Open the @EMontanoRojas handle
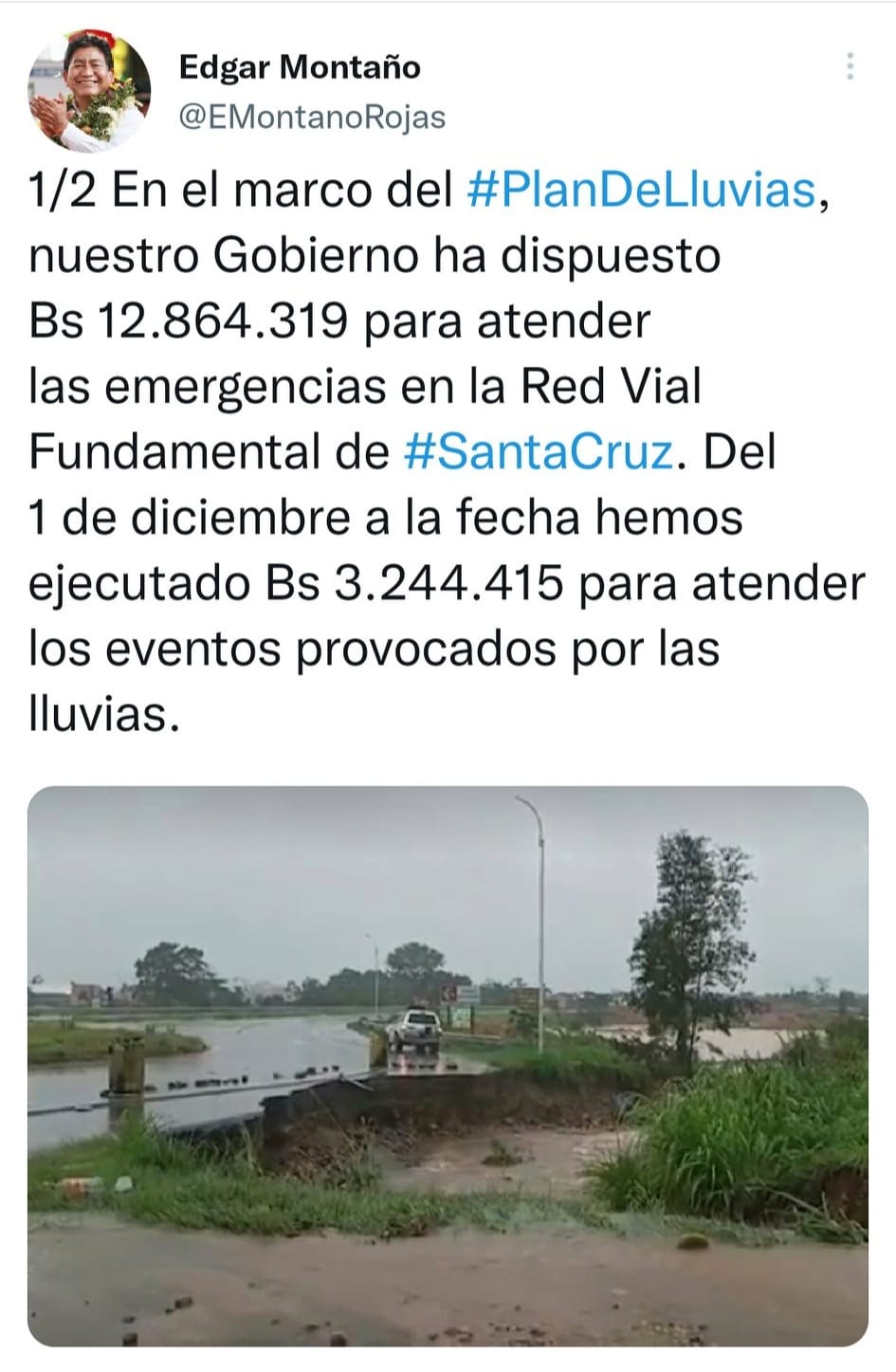 (312, 118)
